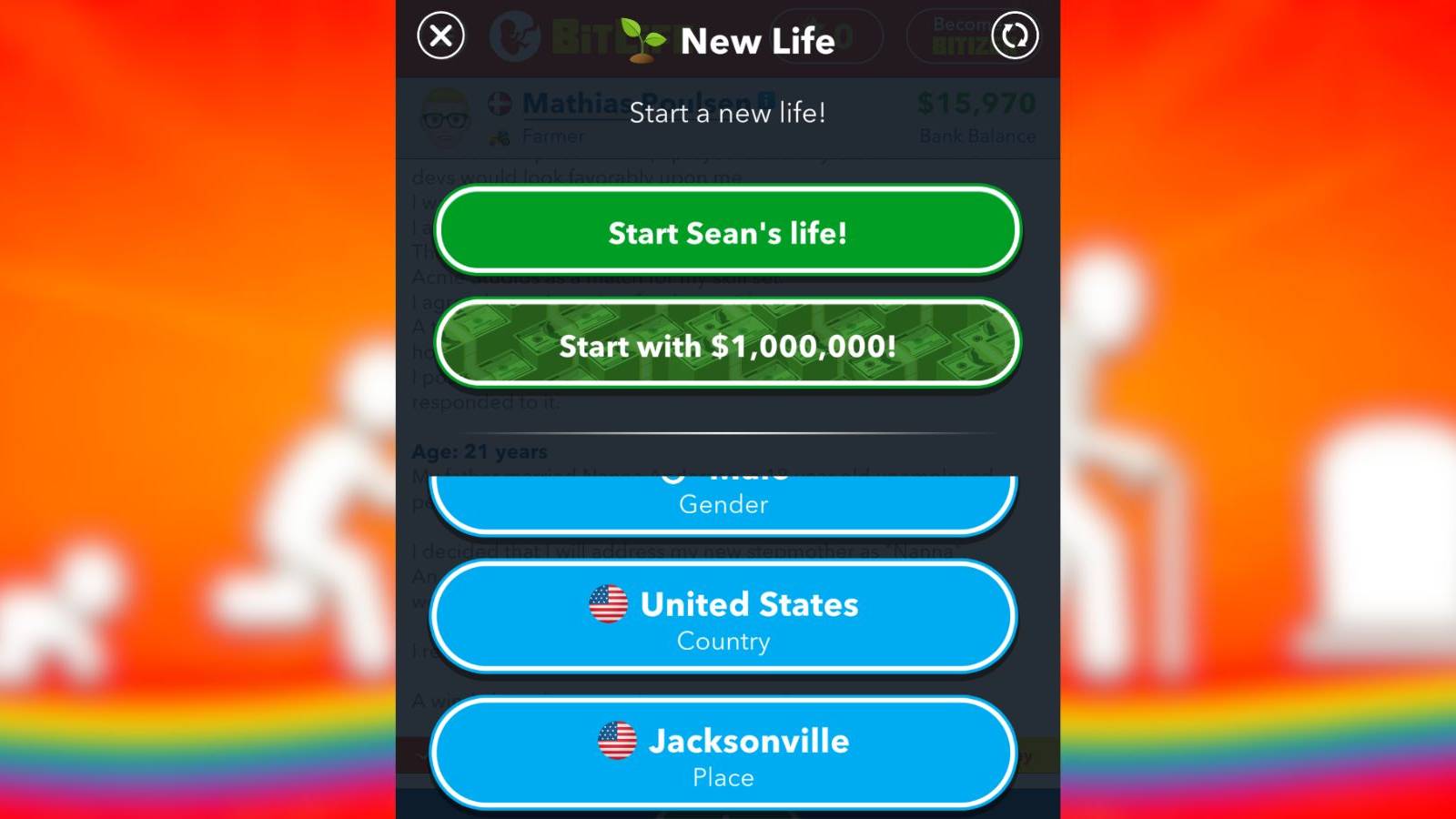Change the United States country option
Viewport: 1456px width, 819px height.
coord(723,619)
